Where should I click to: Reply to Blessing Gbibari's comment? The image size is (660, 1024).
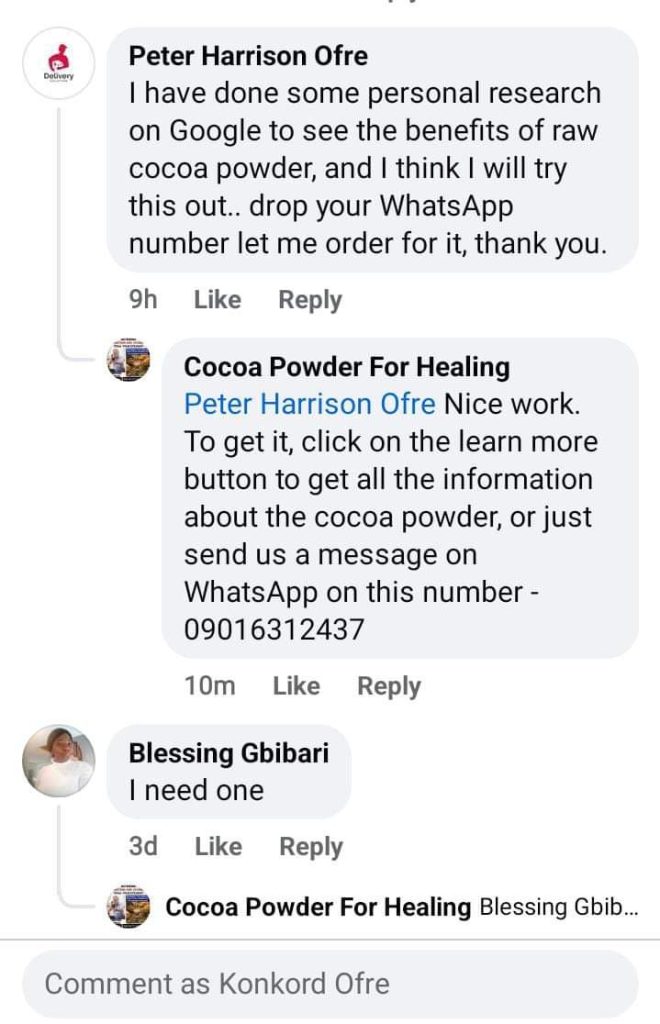click(311, 847)
